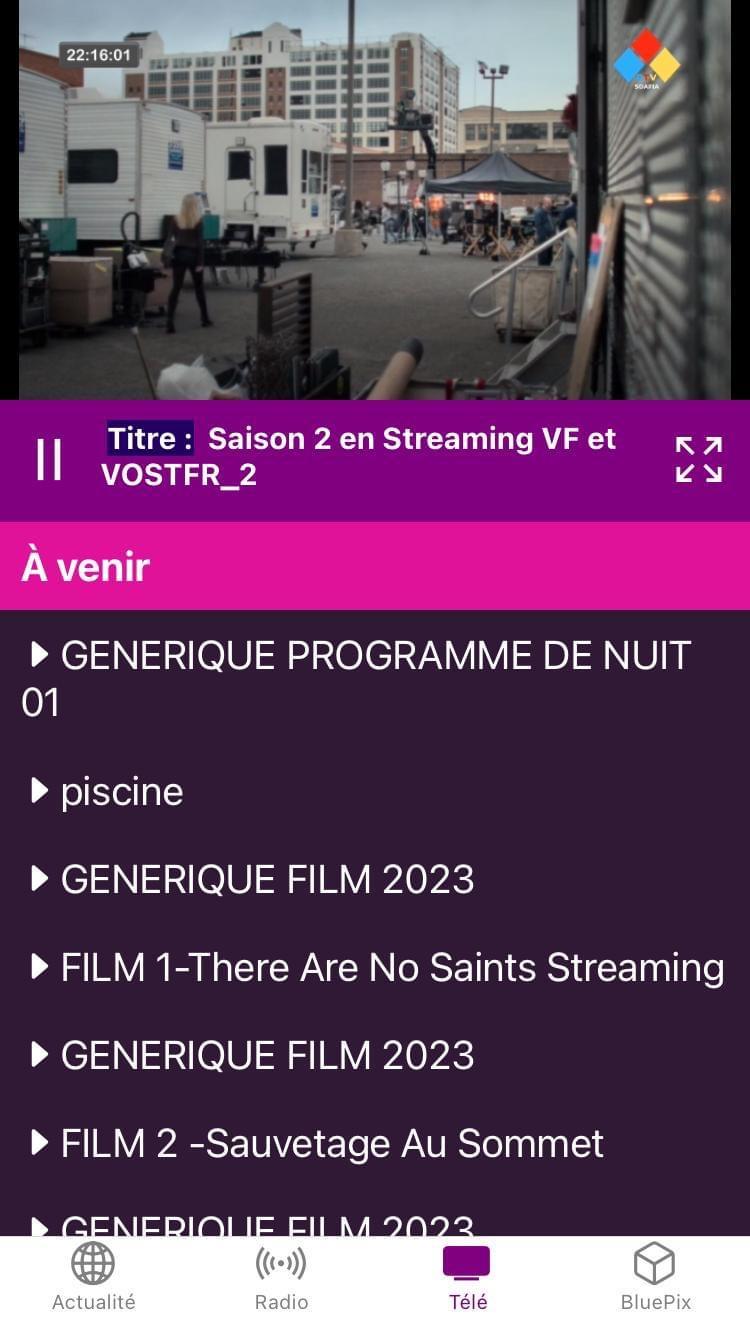The width and height of the screenshot is (750, 1334).
Task: Select the Télé tab
Action: (467, 1277)
